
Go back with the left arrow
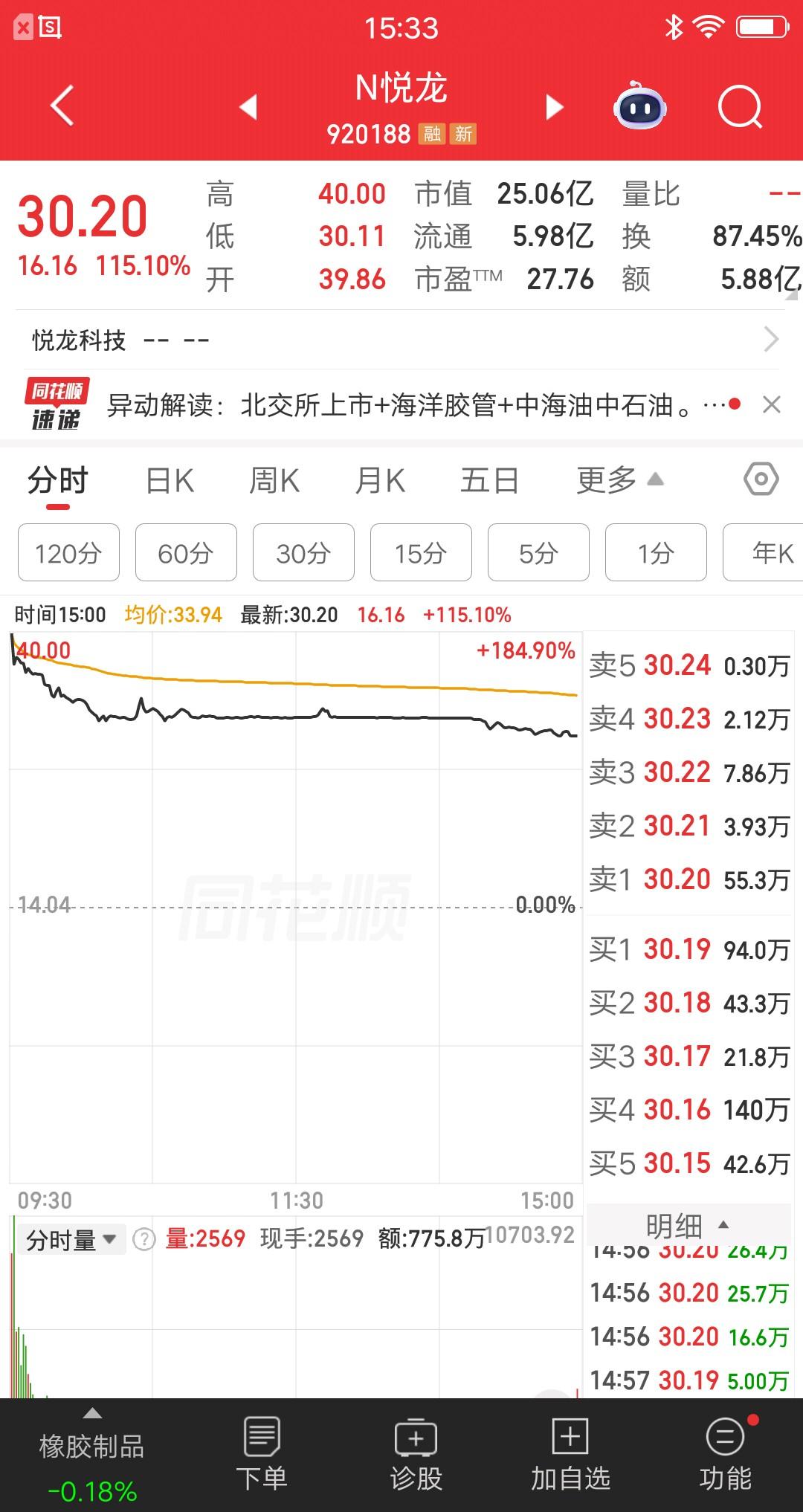[x=62, y=106]
